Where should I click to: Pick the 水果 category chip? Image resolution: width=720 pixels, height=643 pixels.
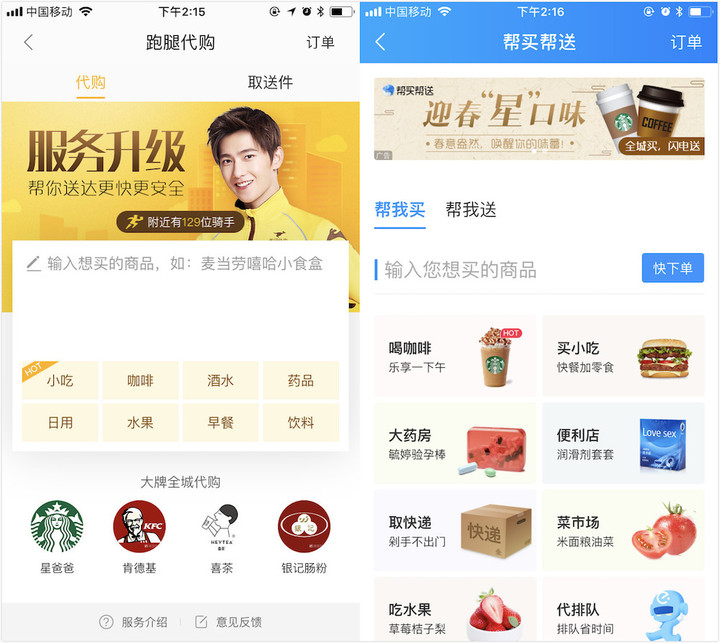(x=140, y=423)
